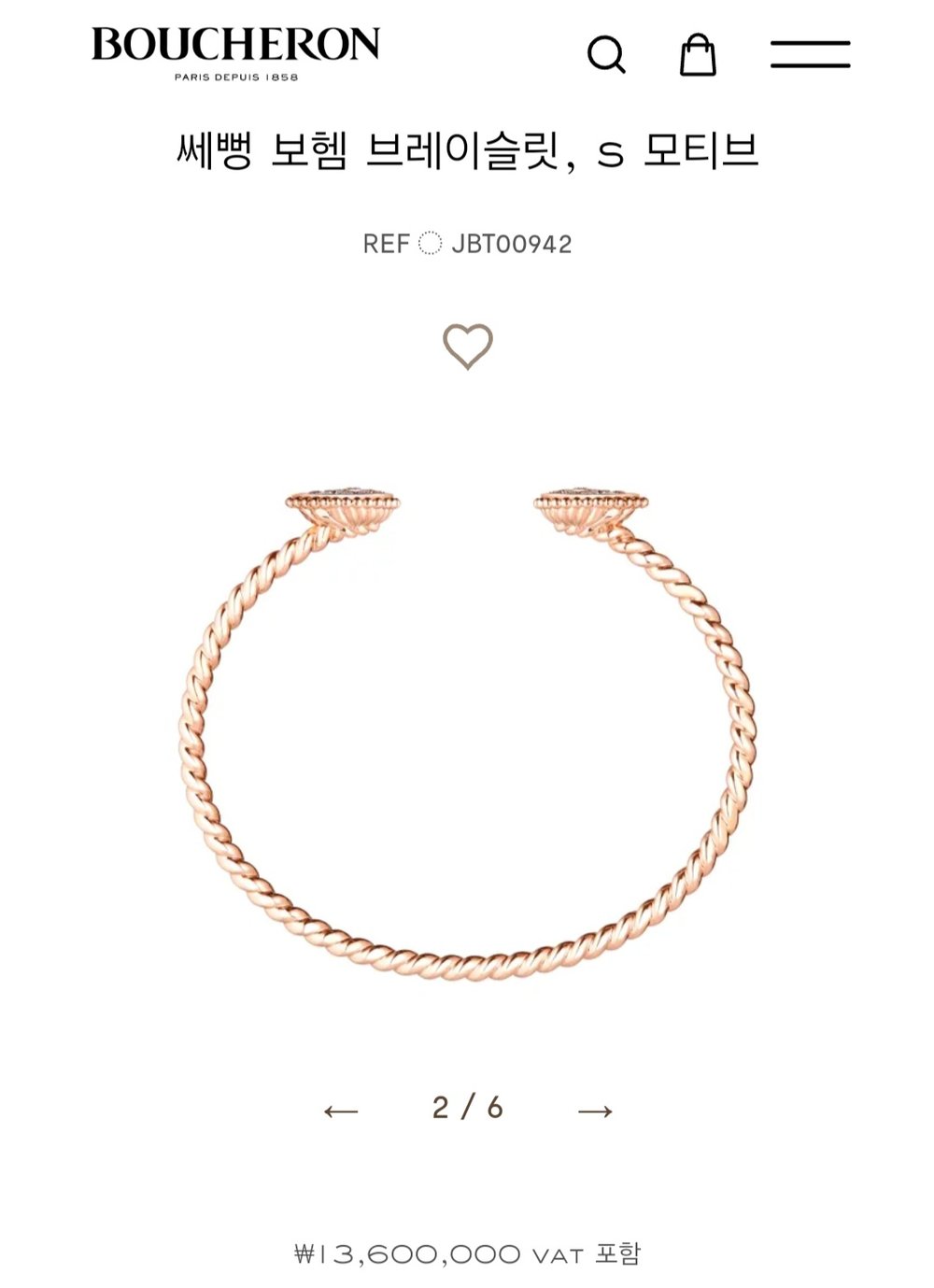Go to the previous product image
This screenshot has width=934, height=1288.
coord(341,1111)
